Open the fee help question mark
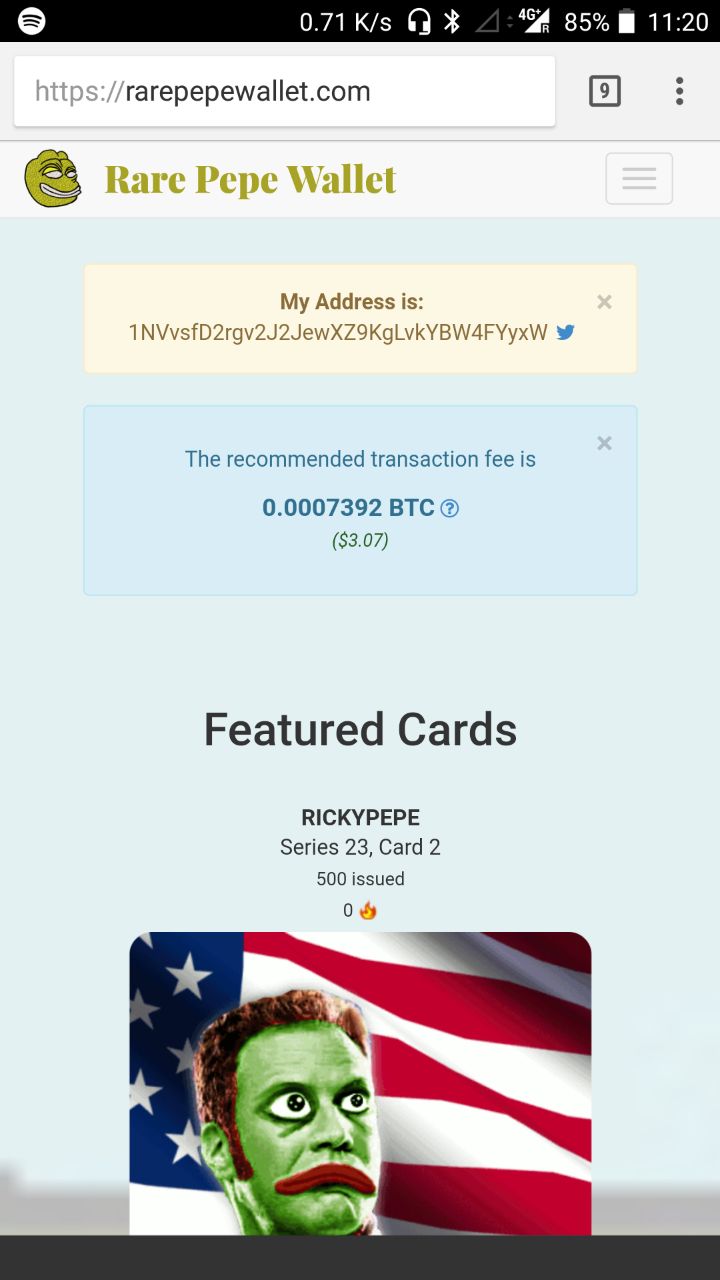 (x=450, y=508)
